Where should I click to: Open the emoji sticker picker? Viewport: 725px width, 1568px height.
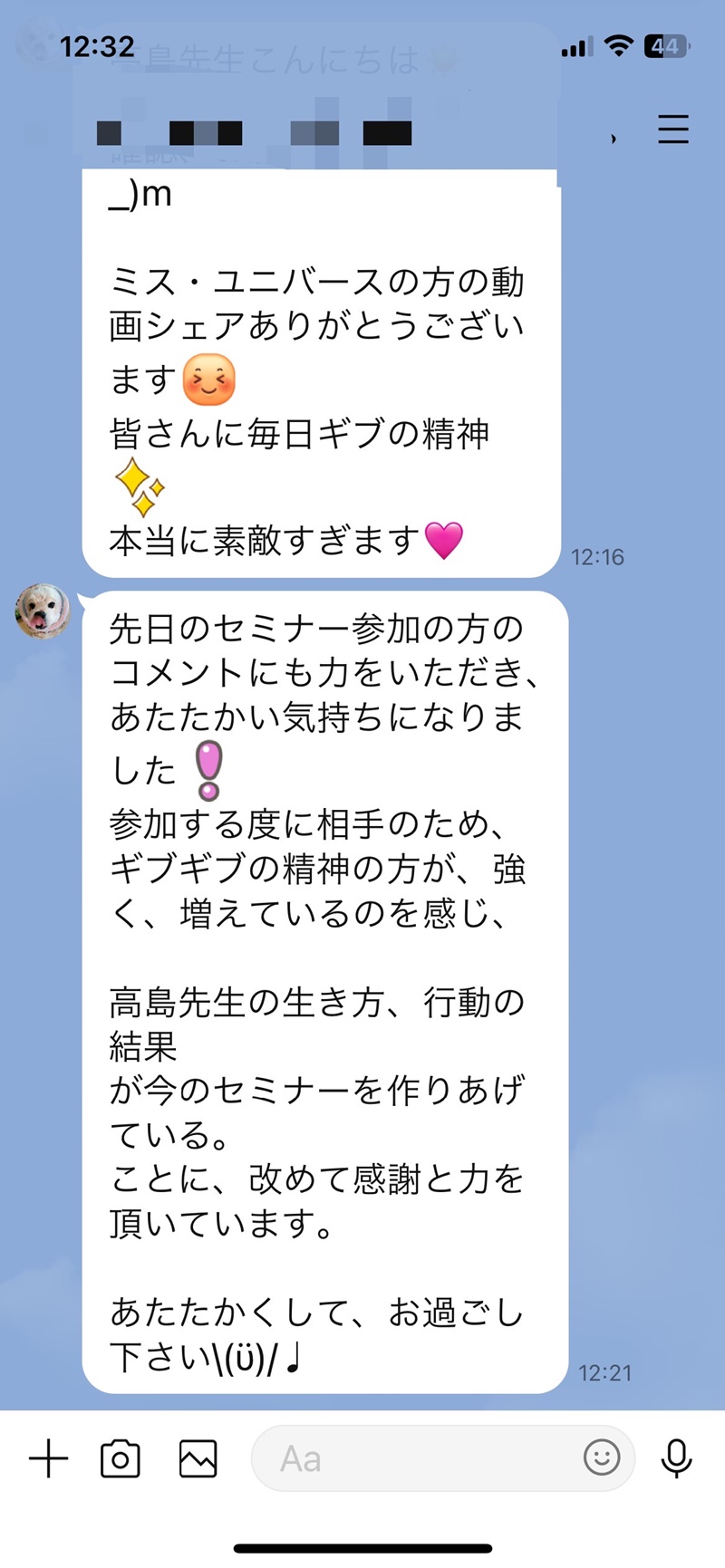point(602,1457)
